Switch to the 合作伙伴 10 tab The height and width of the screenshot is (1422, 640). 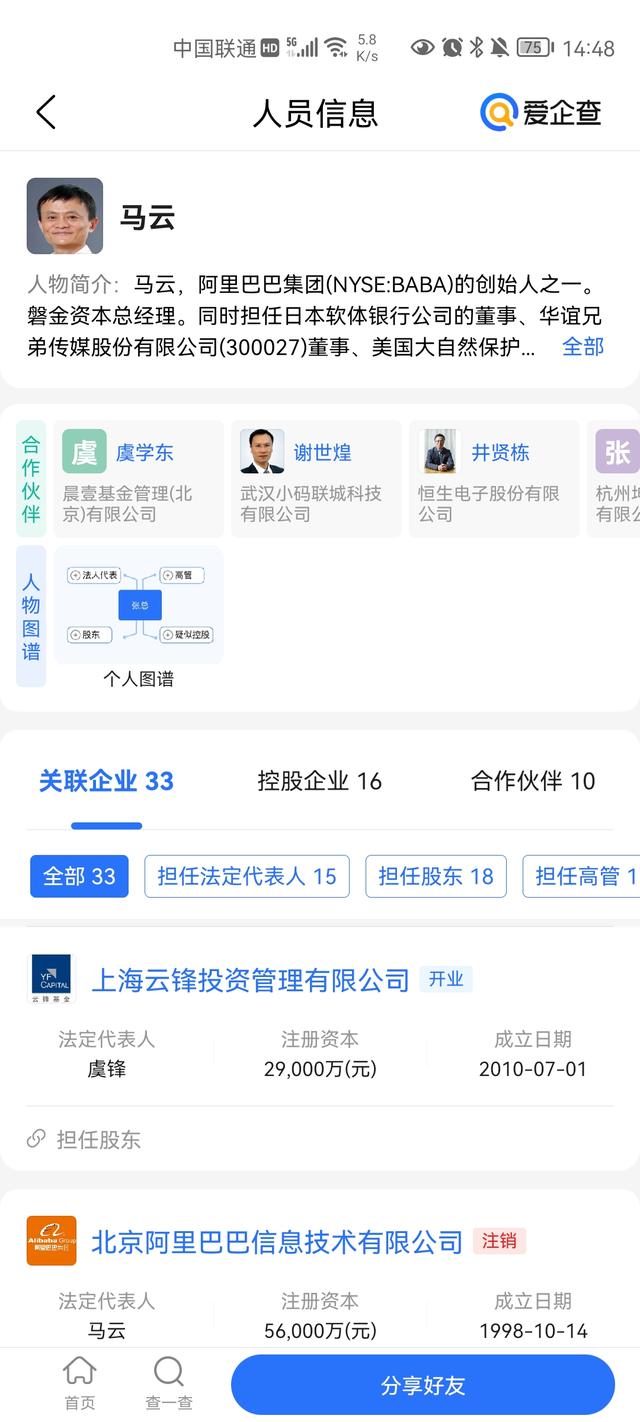[533, 781]
